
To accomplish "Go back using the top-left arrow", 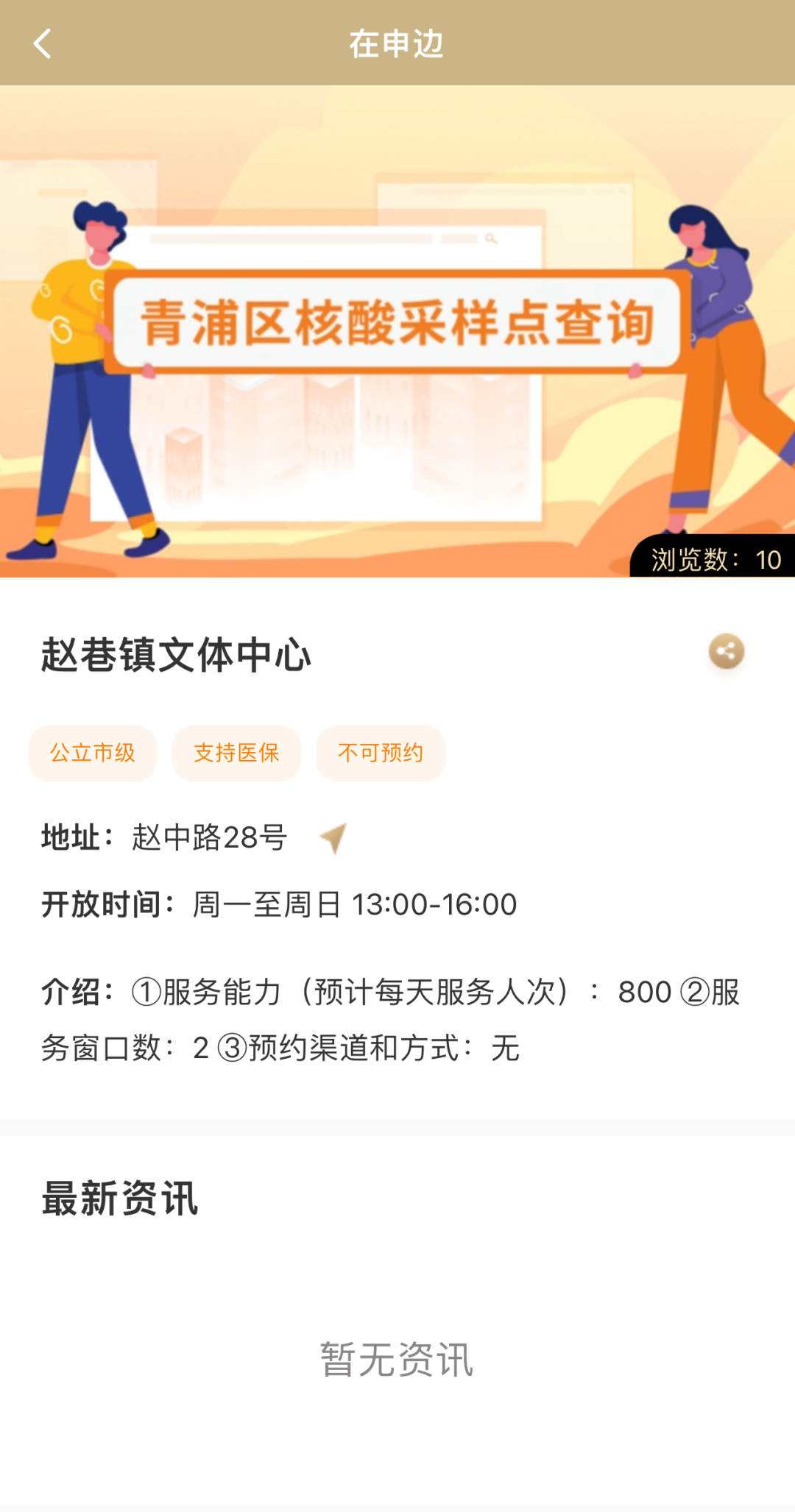I will point(43,43).
